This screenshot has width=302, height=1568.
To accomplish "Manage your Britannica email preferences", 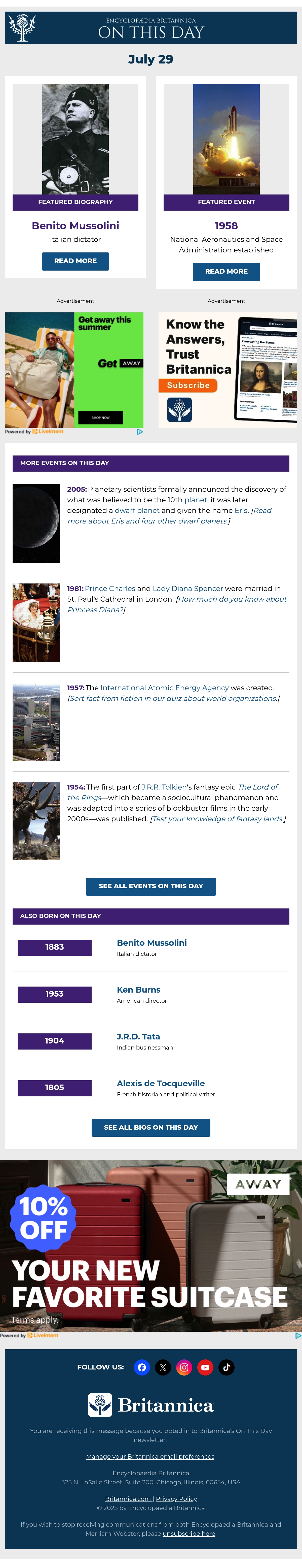I will click(x=150, y=1457).
